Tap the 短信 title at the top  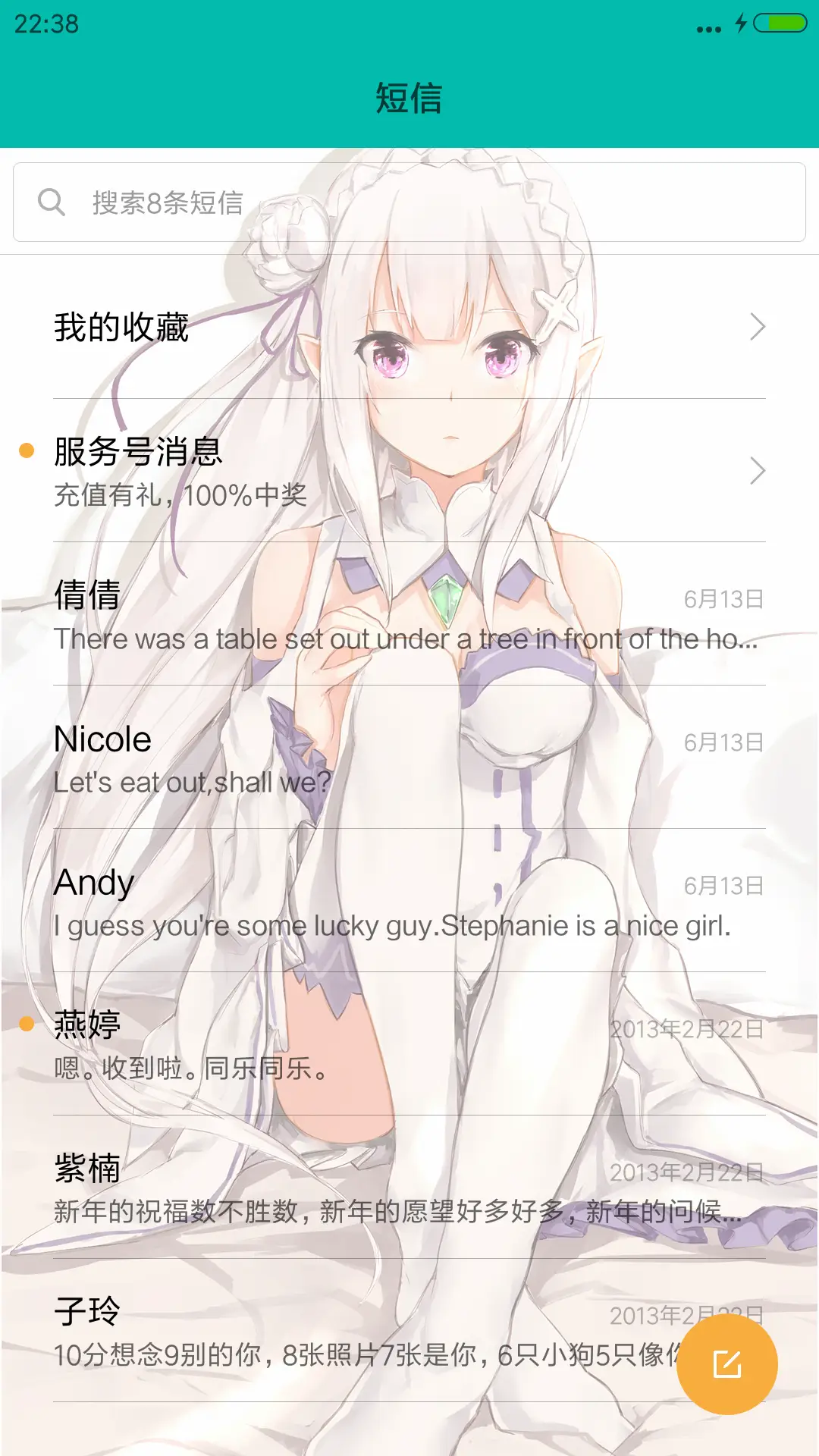409,97
